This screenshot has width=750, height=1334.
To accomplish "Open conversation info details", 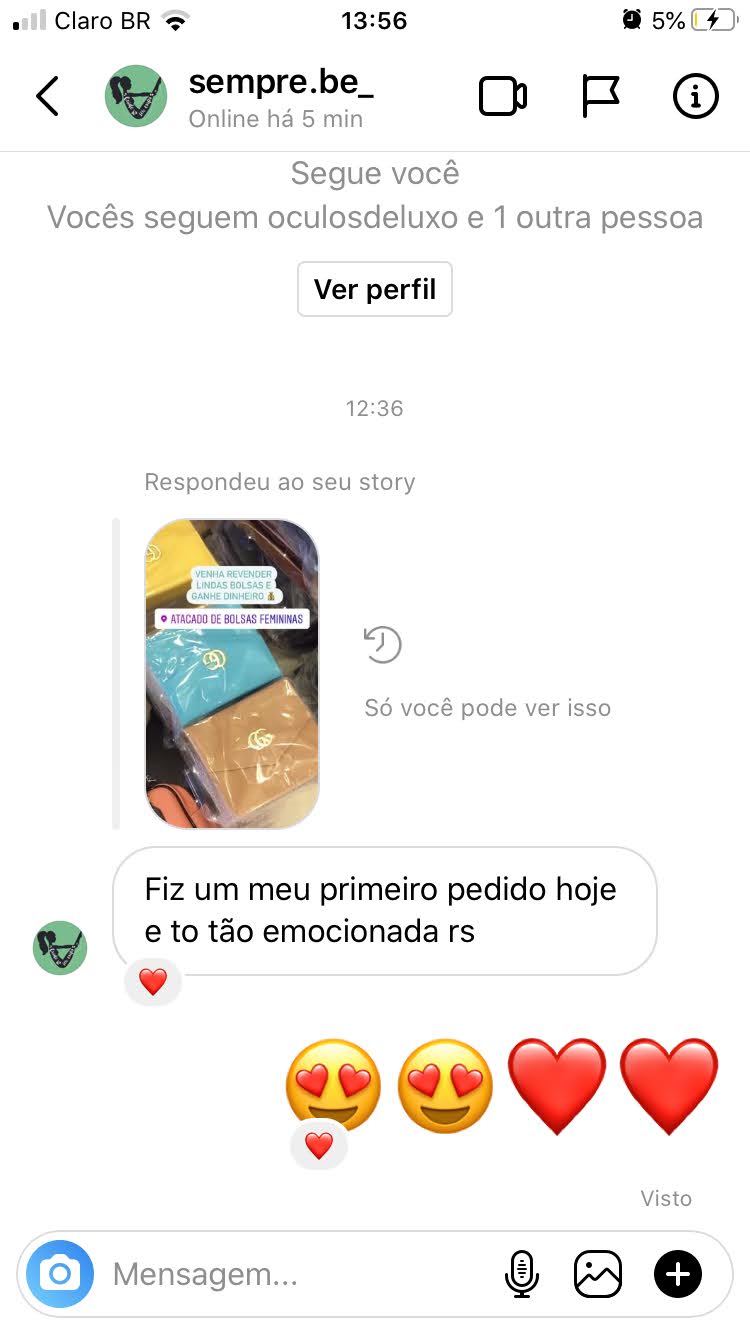I will (695, 97).
